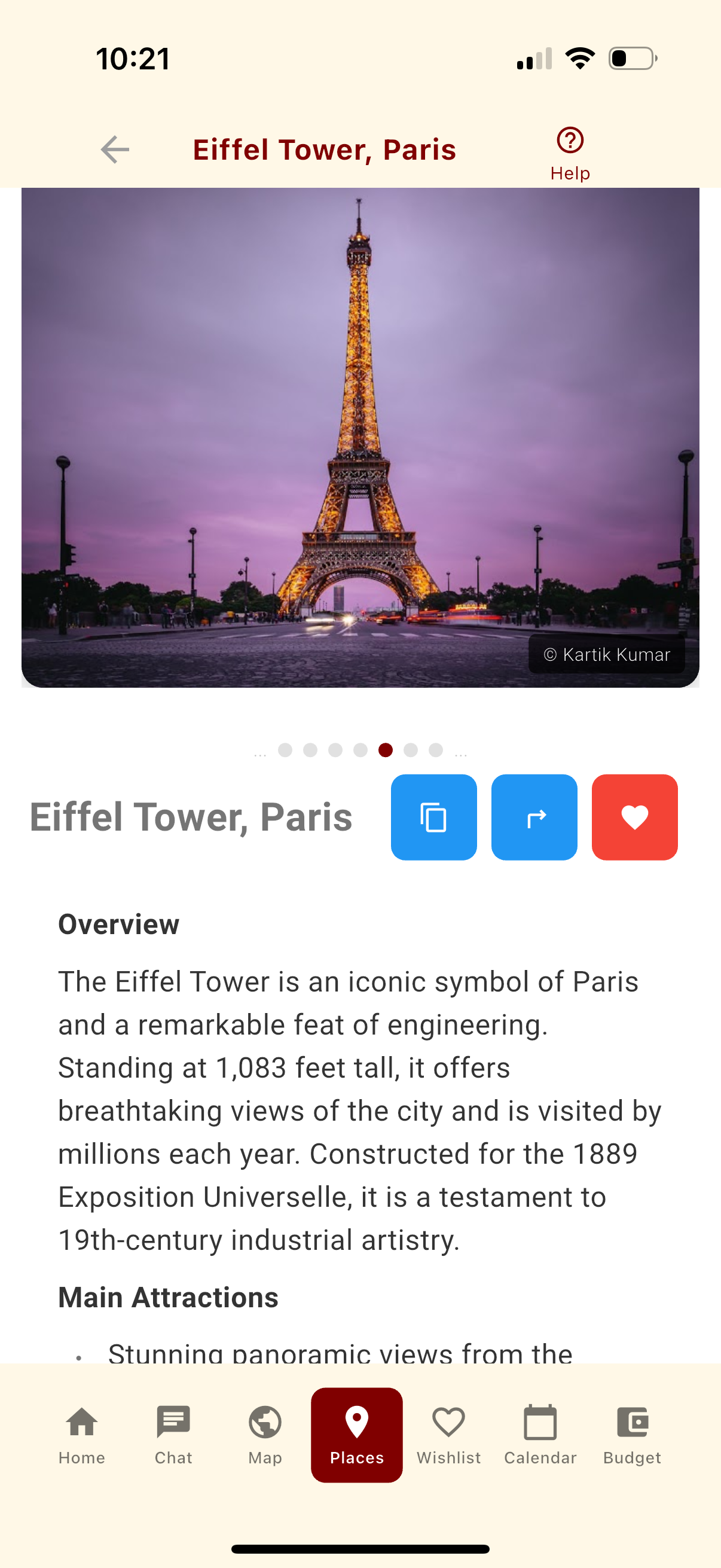This screenshot has height=1568, width=721.
Task: Copy the Eiffel Tower details
Action: pyautogui.click(x=433, y=817)
